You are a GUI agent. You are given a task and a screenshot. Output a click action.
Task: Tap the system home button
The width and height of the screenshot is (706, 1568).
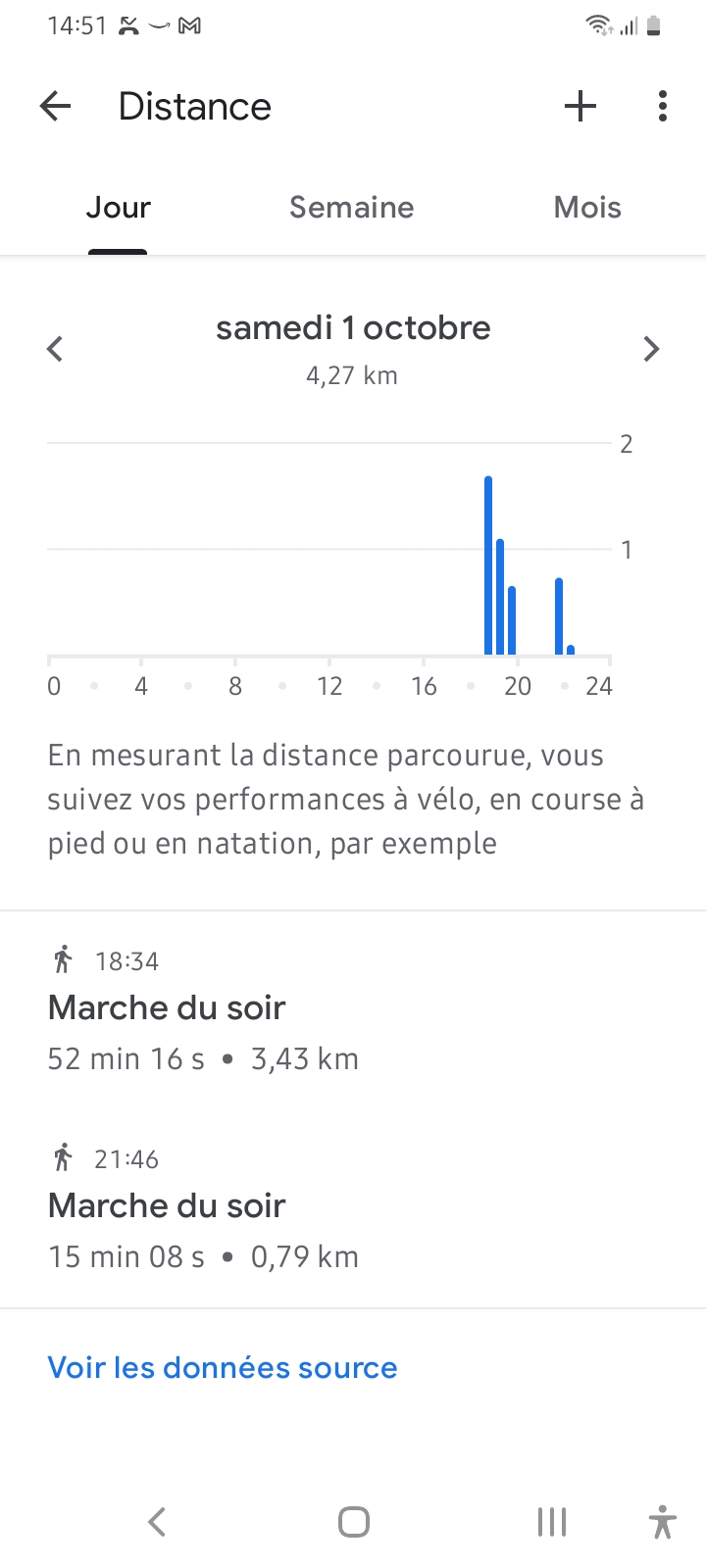click(353, 1522)
